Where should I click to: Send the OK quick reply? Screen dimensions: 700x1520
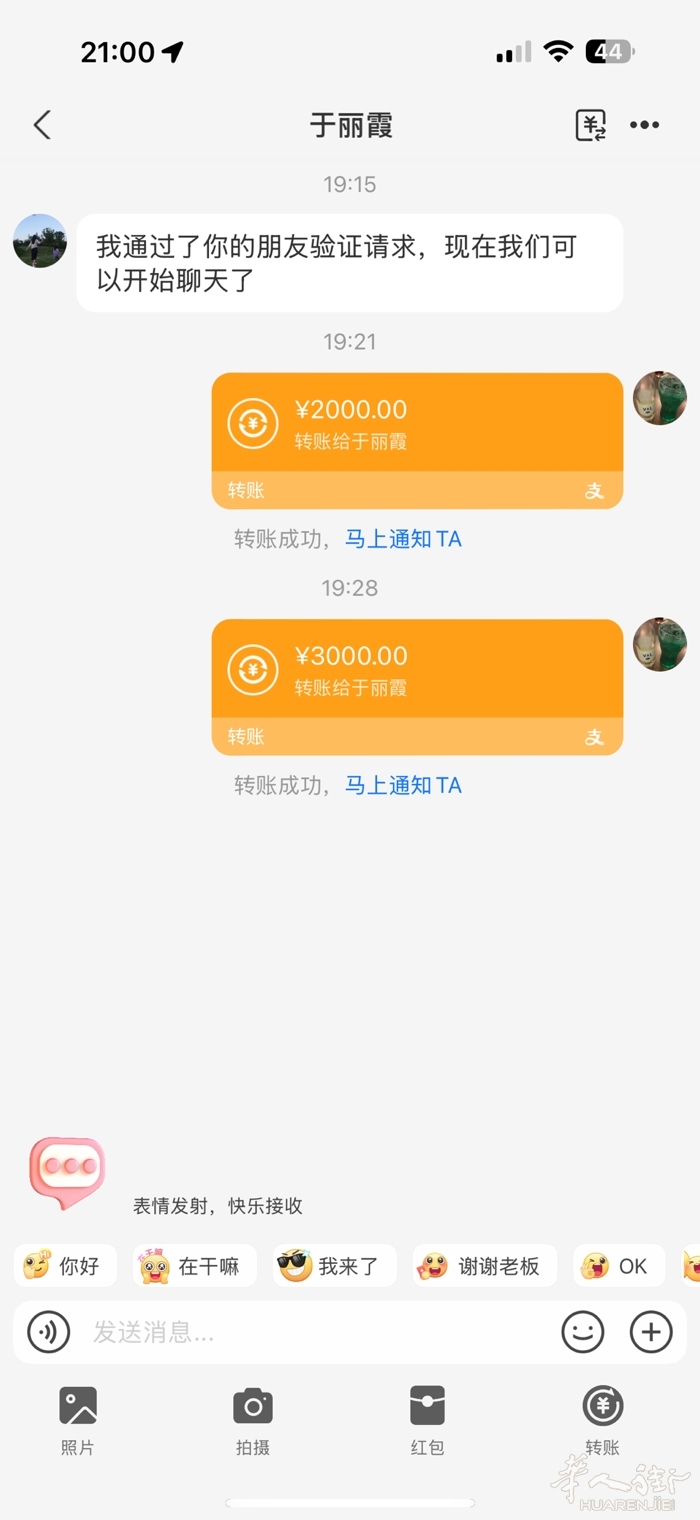(619, 1266)
